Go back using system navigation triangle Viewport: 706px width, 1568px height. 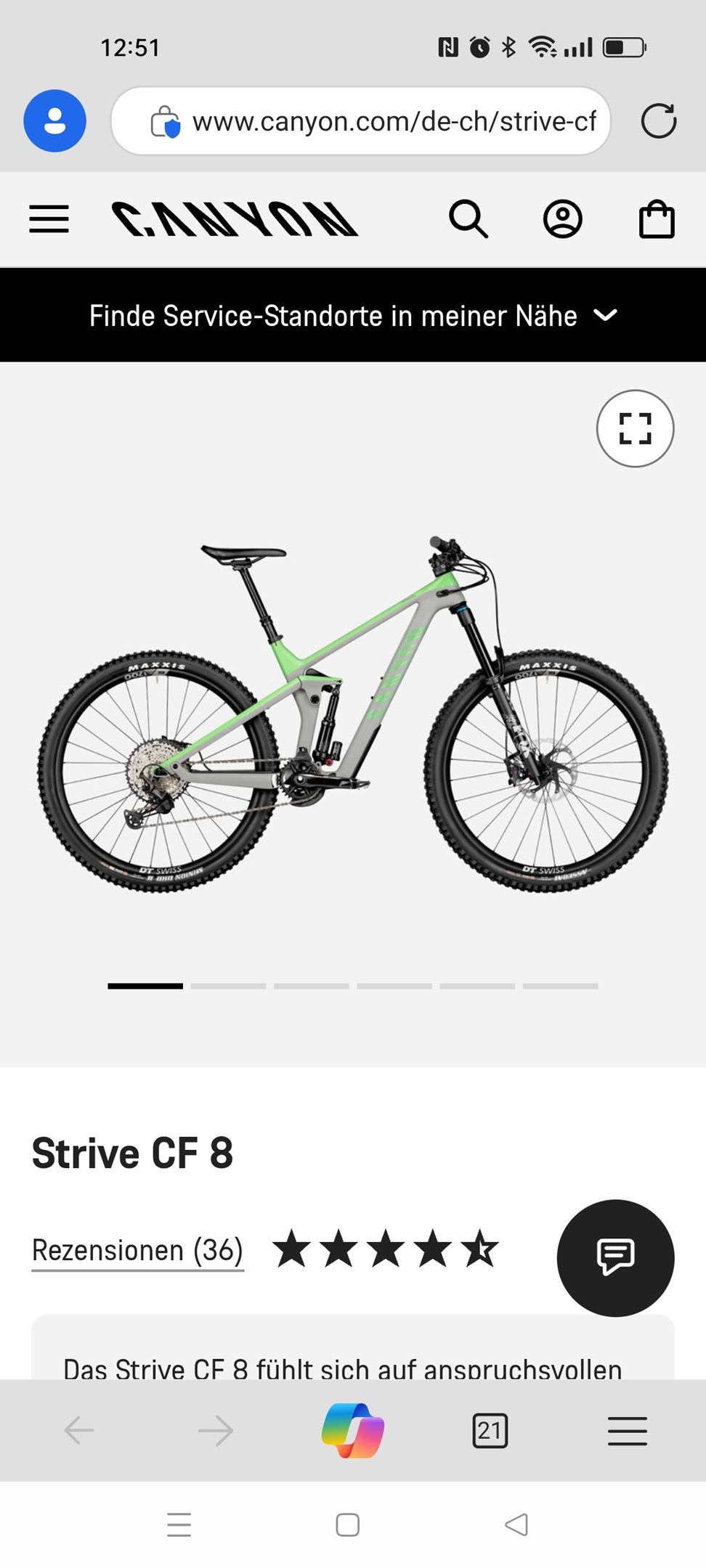[x=516, y=1524]
